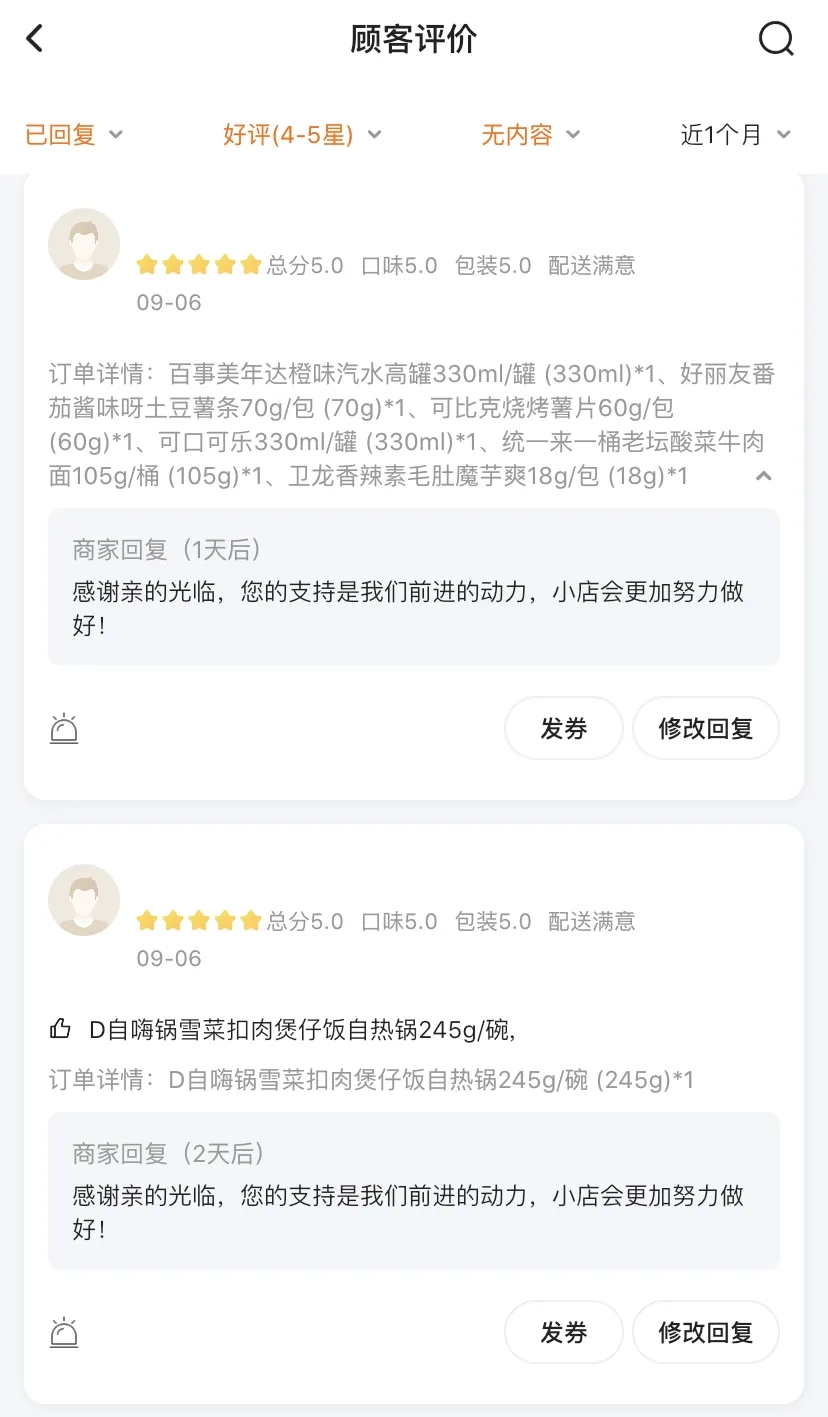Collapse the order details of the first review
828x1417 pixels.
763,476
